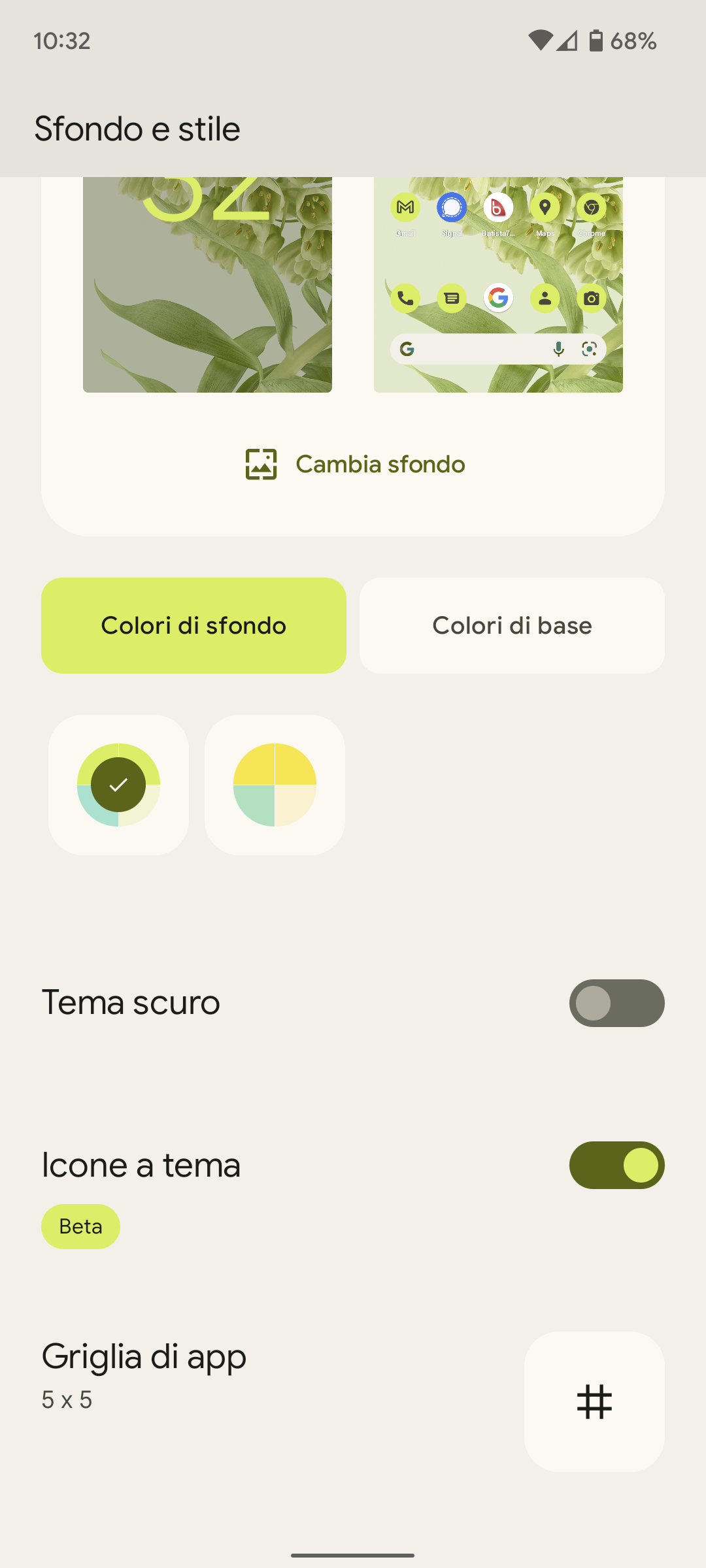The image size is (706, 1568).
Task: Switch to the Colori di base tab
Action: tap(512, 625)
